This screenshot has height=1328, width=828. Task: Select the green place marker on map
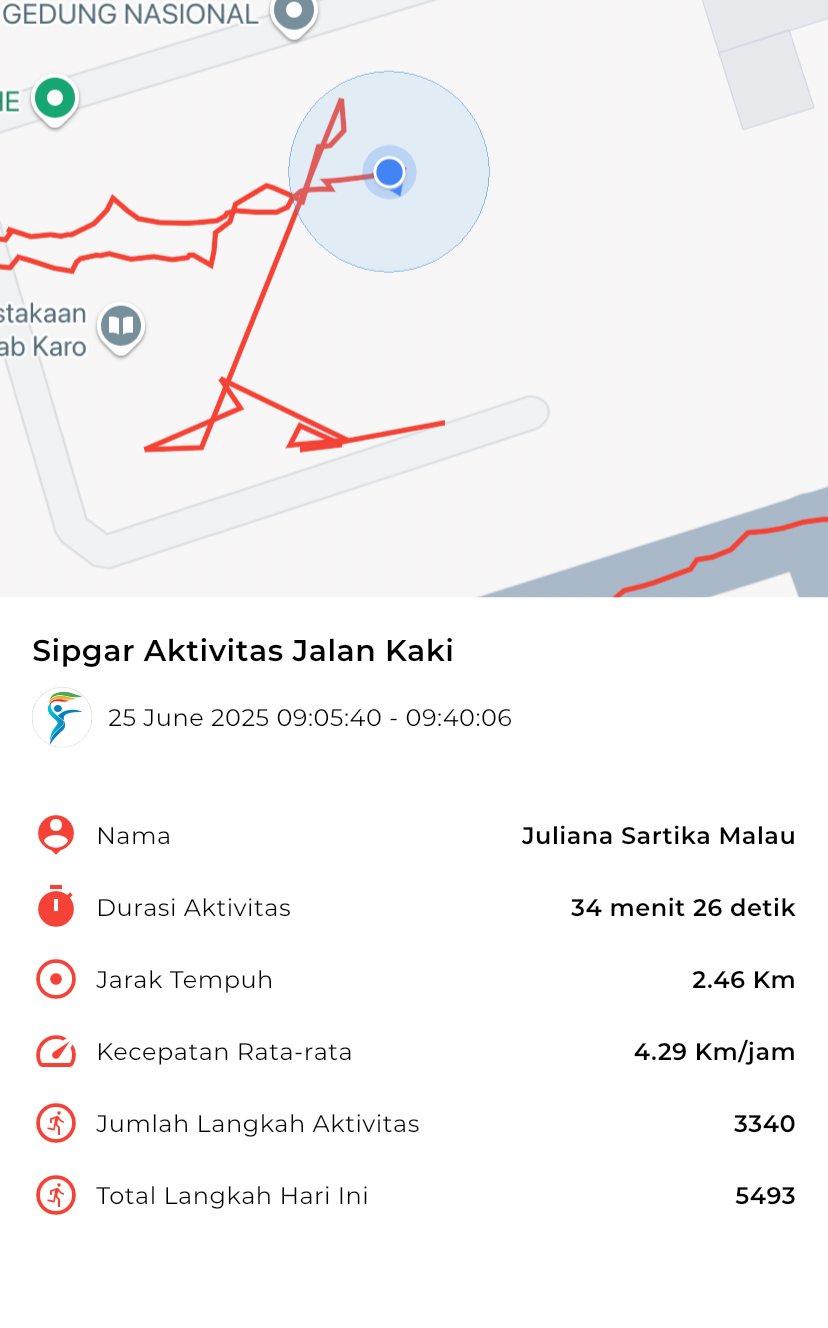point(55,100)
